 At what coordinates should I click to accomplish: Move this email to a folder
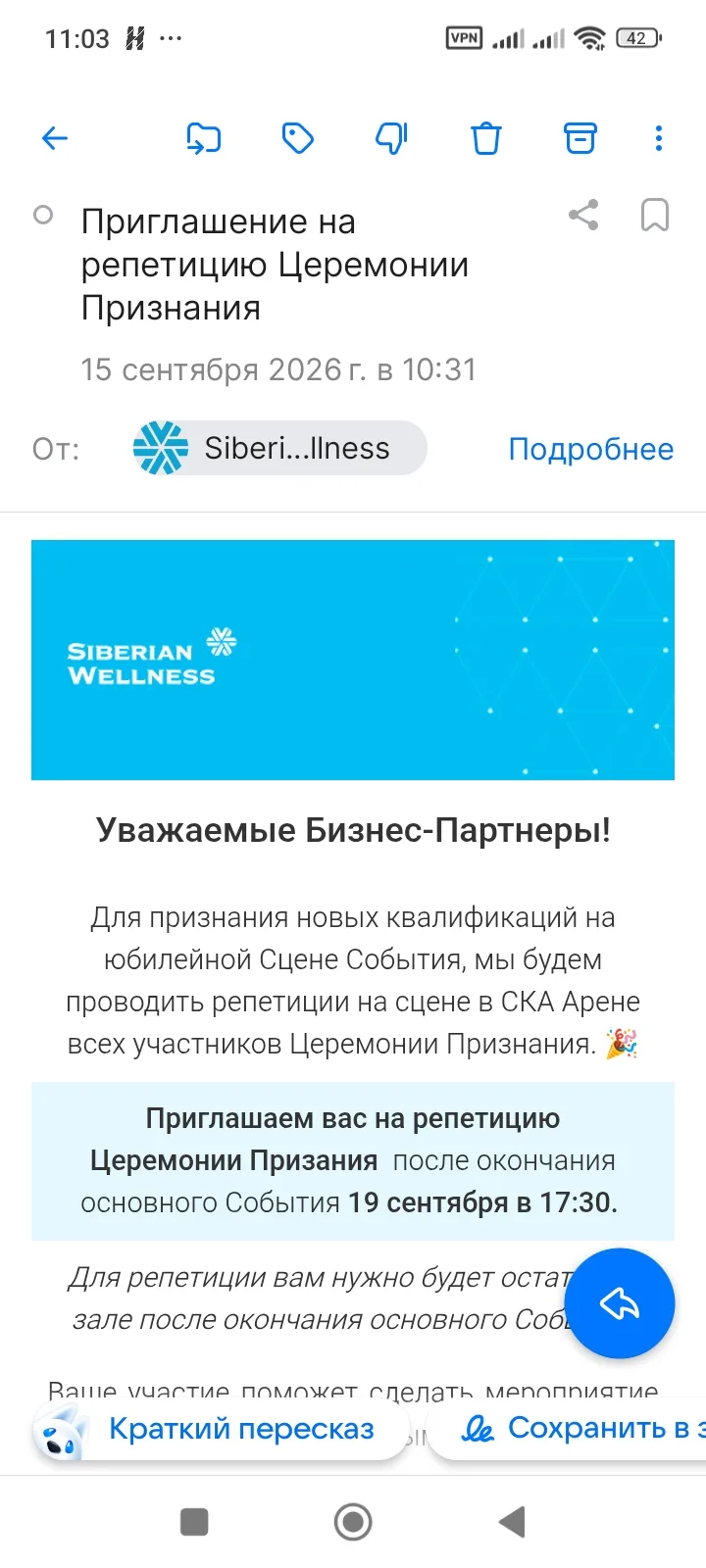click(x=204, y=138)
